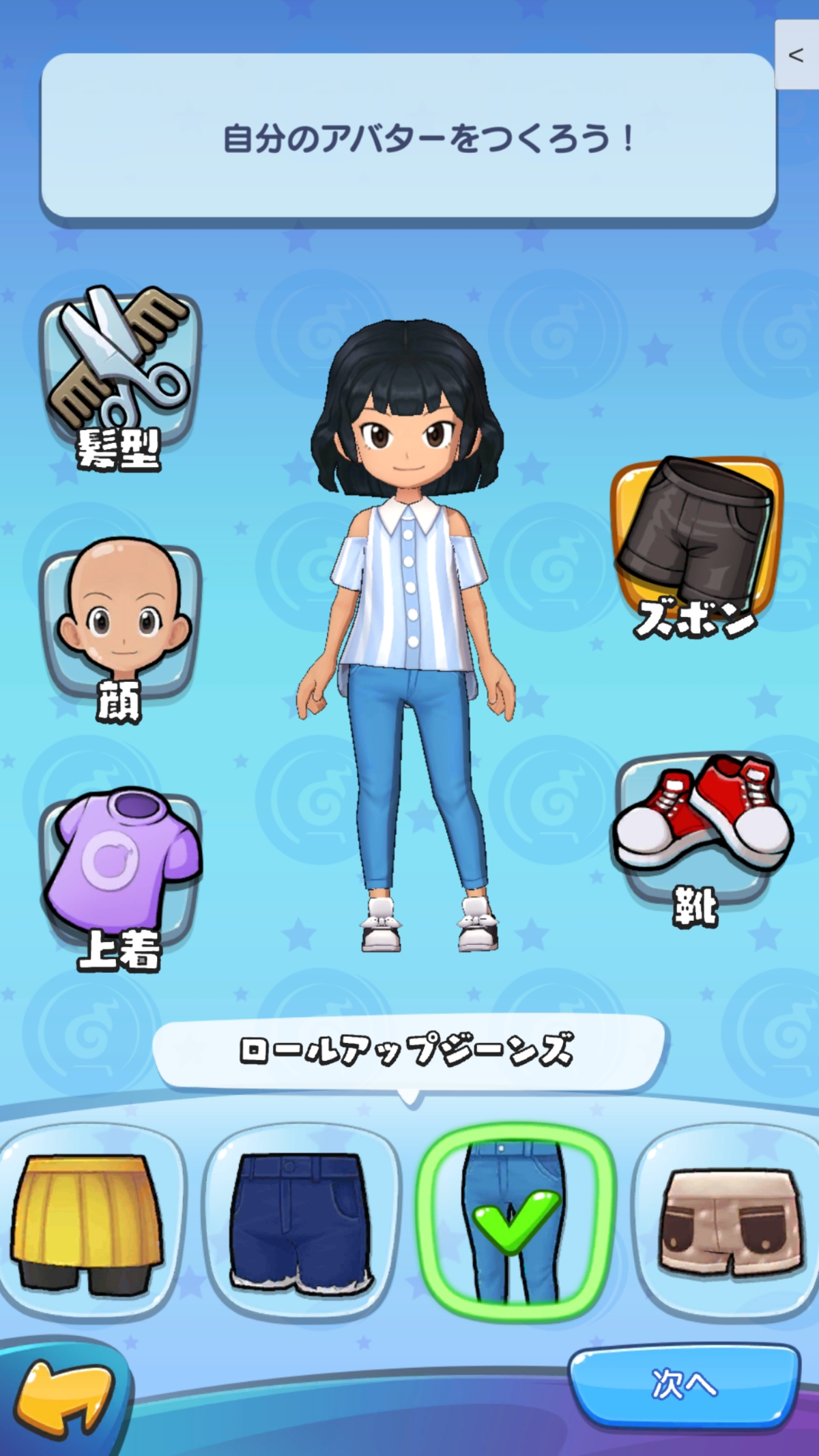The image size is (819, 1456).
Task: Choose the beige pocket shorts
Action: tap(729, 1222)
